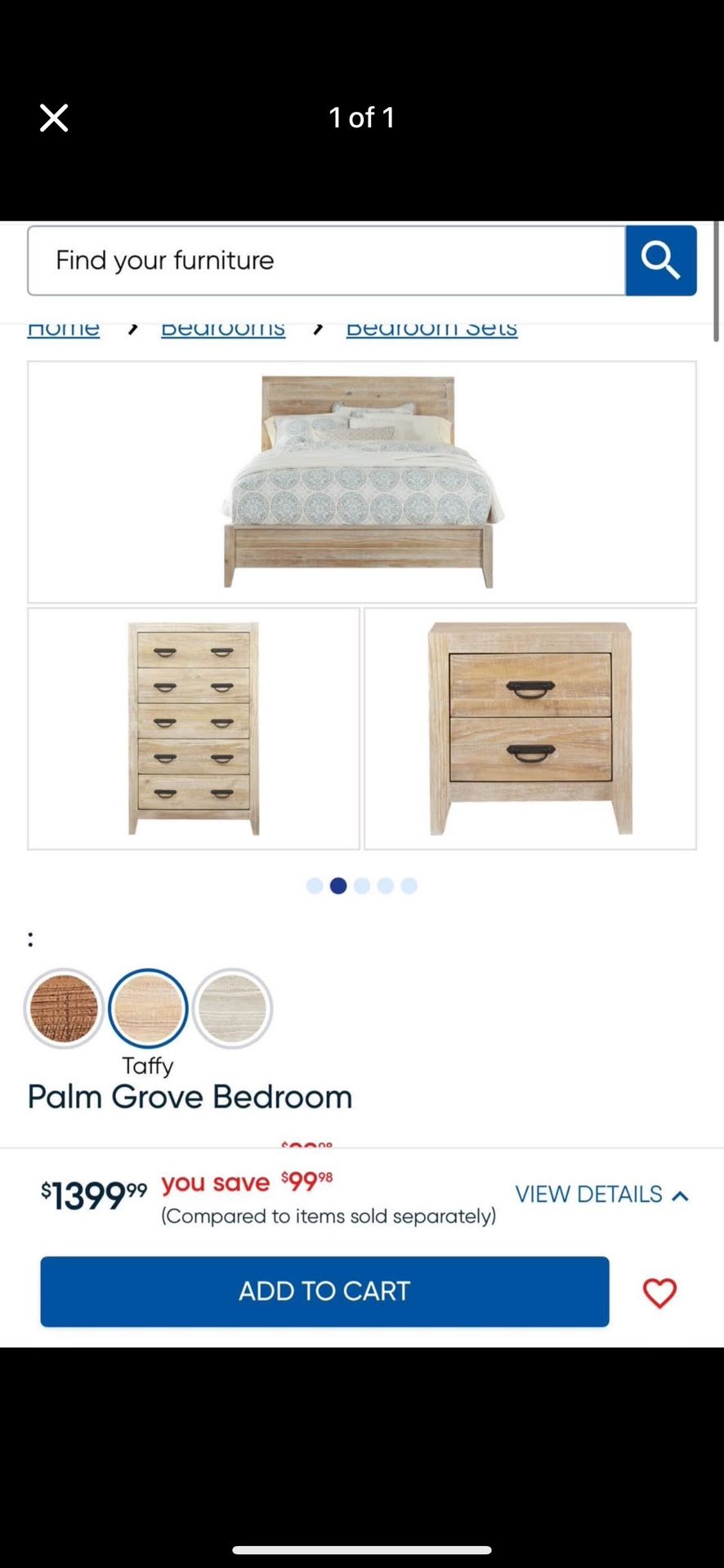724x1568 pixels.
Task: Select the Taffy finish swatch
Action: (x=148, y=1008)
